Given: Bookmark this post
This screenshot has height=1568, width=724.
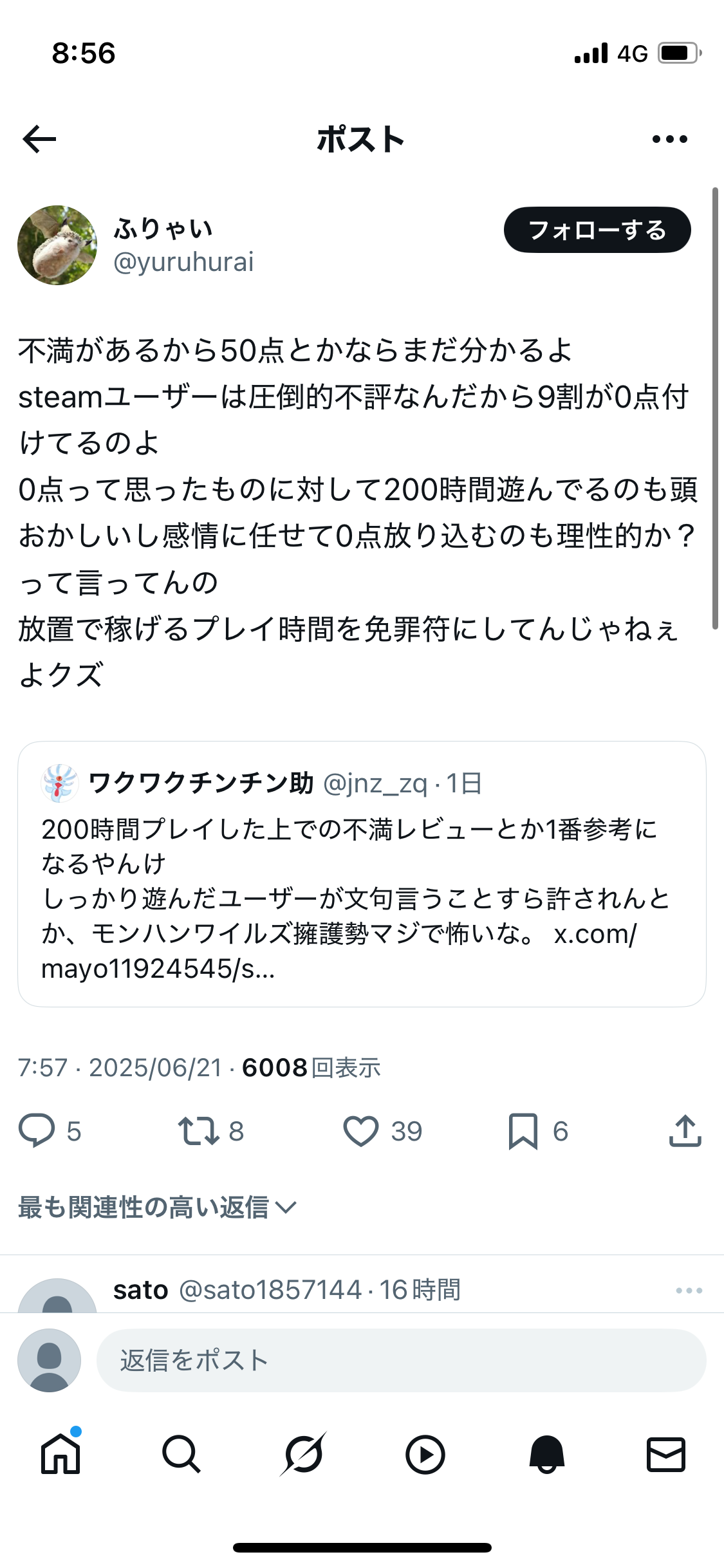Looking at the screenshot, I should (x=523, y=1131).
